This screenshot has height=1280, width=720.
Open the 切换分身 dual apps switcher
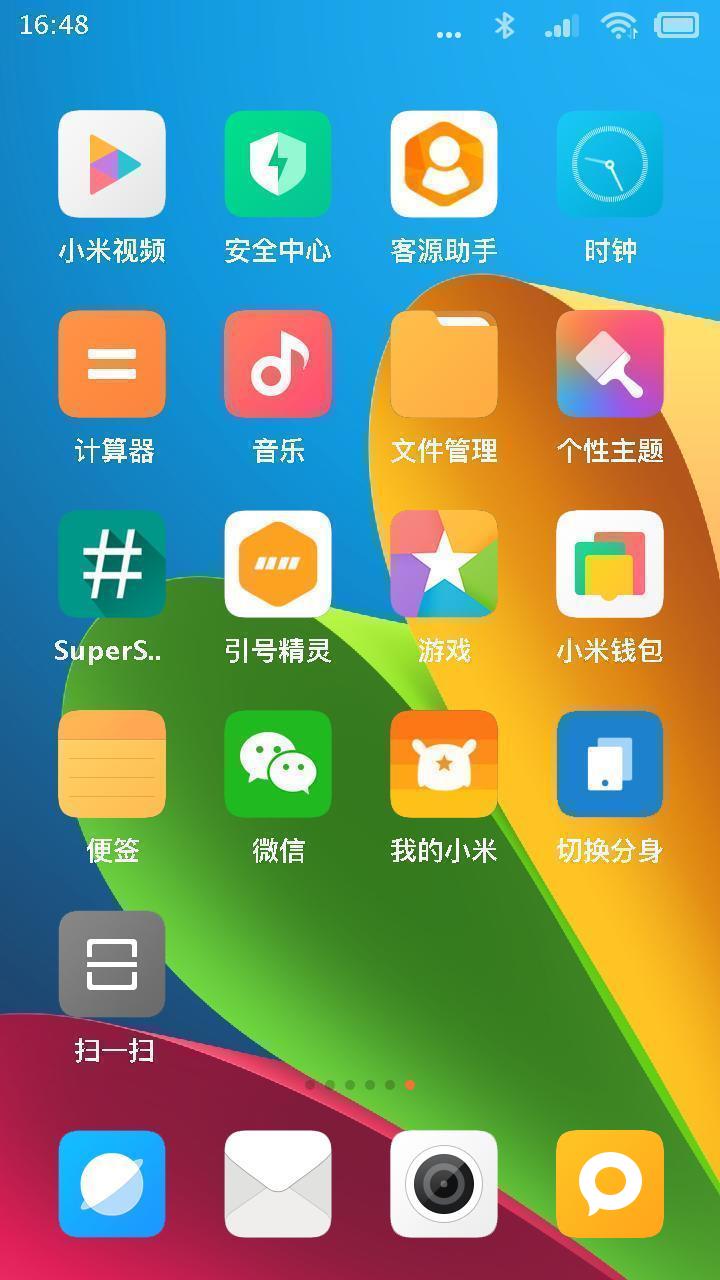[609, 763]
